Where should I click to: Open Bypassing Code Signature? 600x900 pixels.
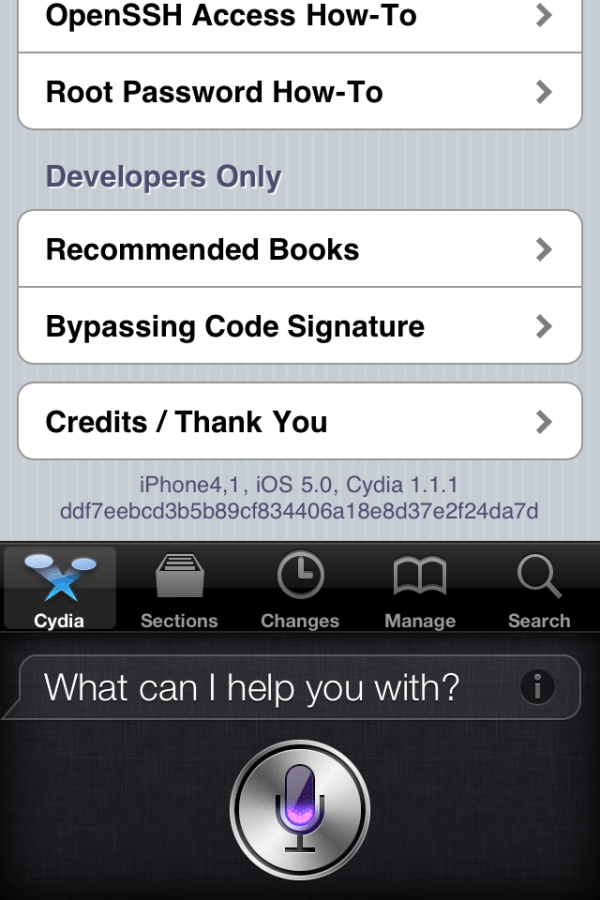click(x=300, y=326)
